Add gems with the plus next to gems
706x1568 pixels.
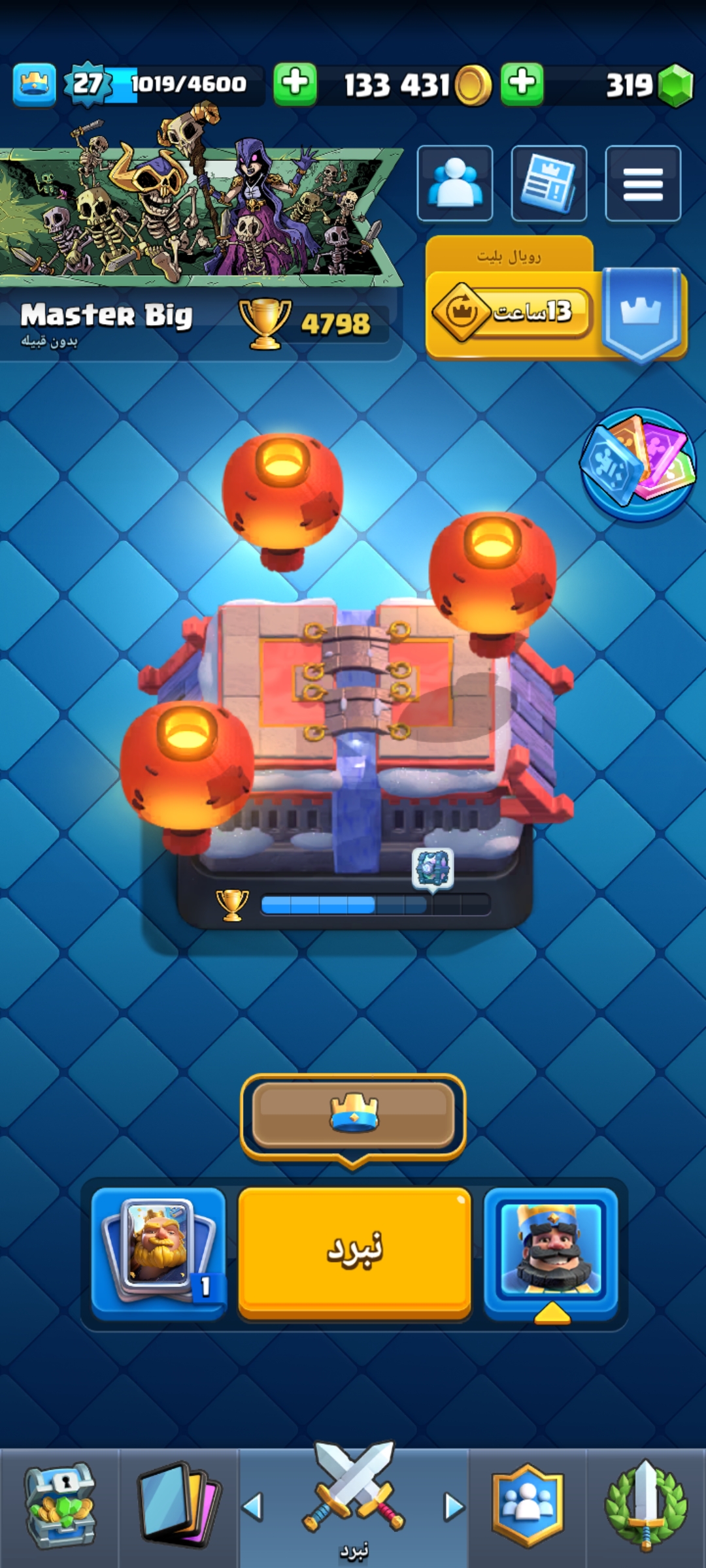point(522,84)
